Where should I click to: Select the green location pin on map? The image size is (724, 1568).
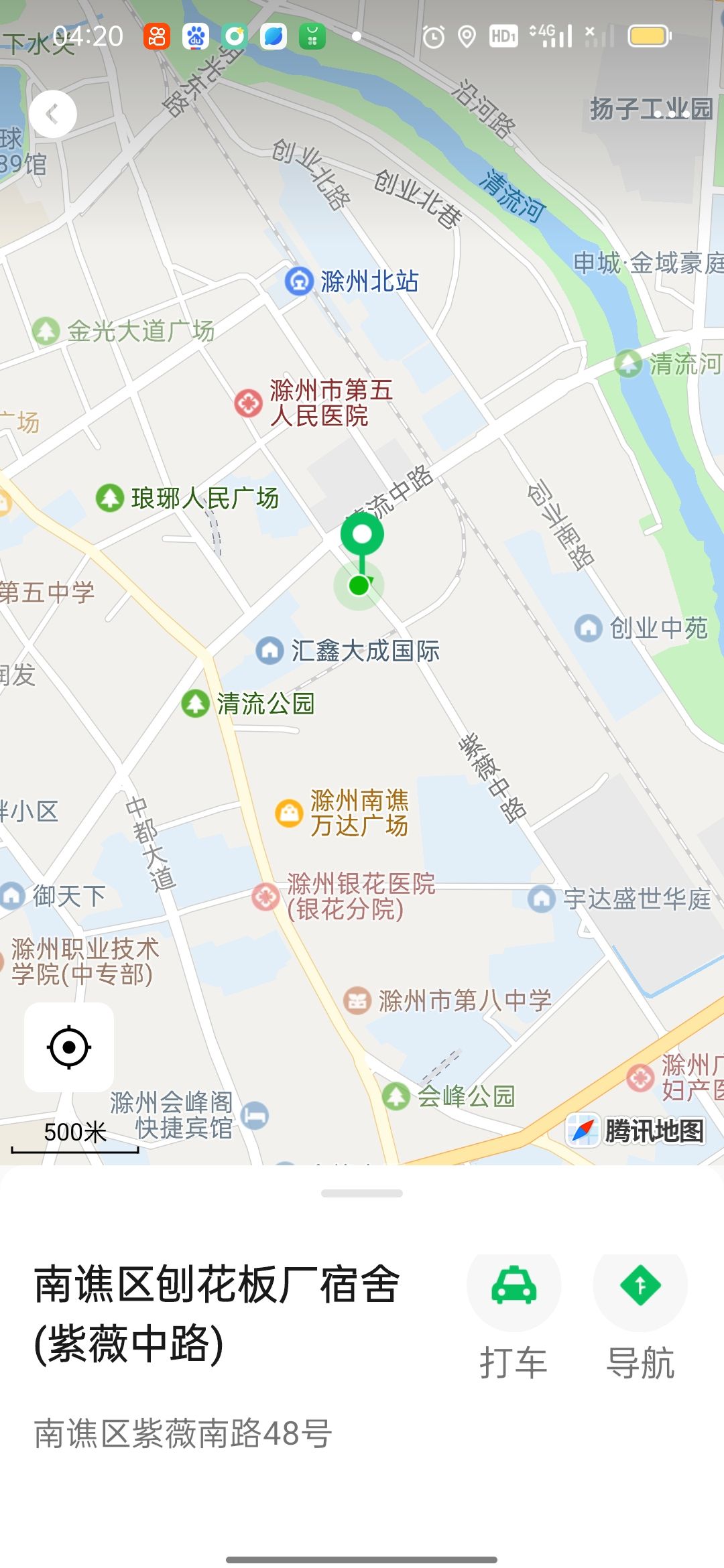click(362, 536)
